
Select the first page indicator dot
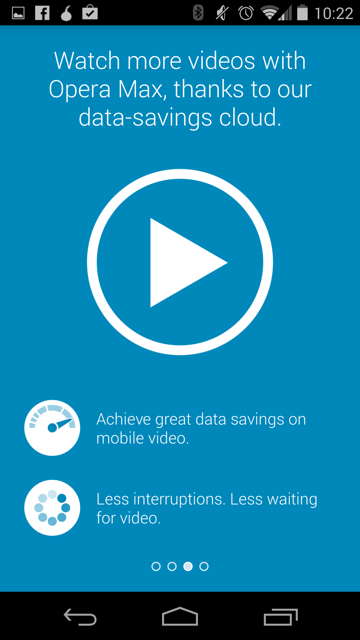(156, 566)
